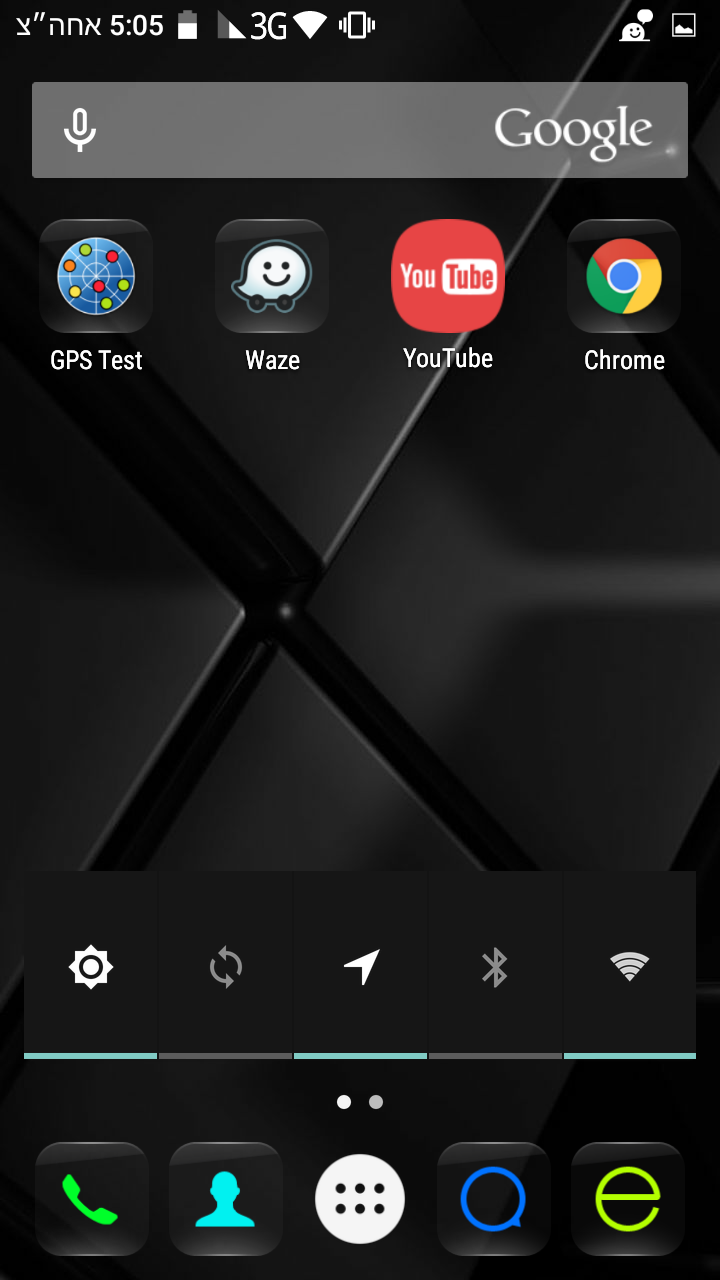Image resolution: width=720 pixels, height=1280 pixels.
Task: Go to the second home screen page
Action: click(376, 1102)
